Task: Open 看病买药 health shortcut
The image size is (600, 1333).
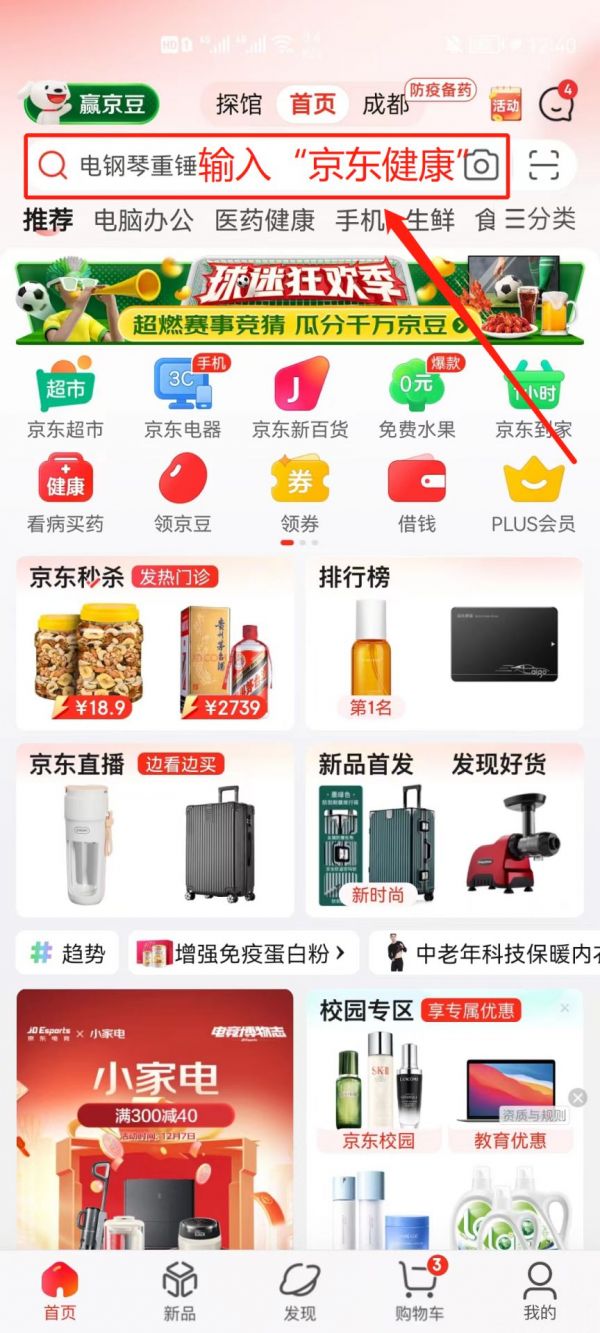Action: click(65, 492)
